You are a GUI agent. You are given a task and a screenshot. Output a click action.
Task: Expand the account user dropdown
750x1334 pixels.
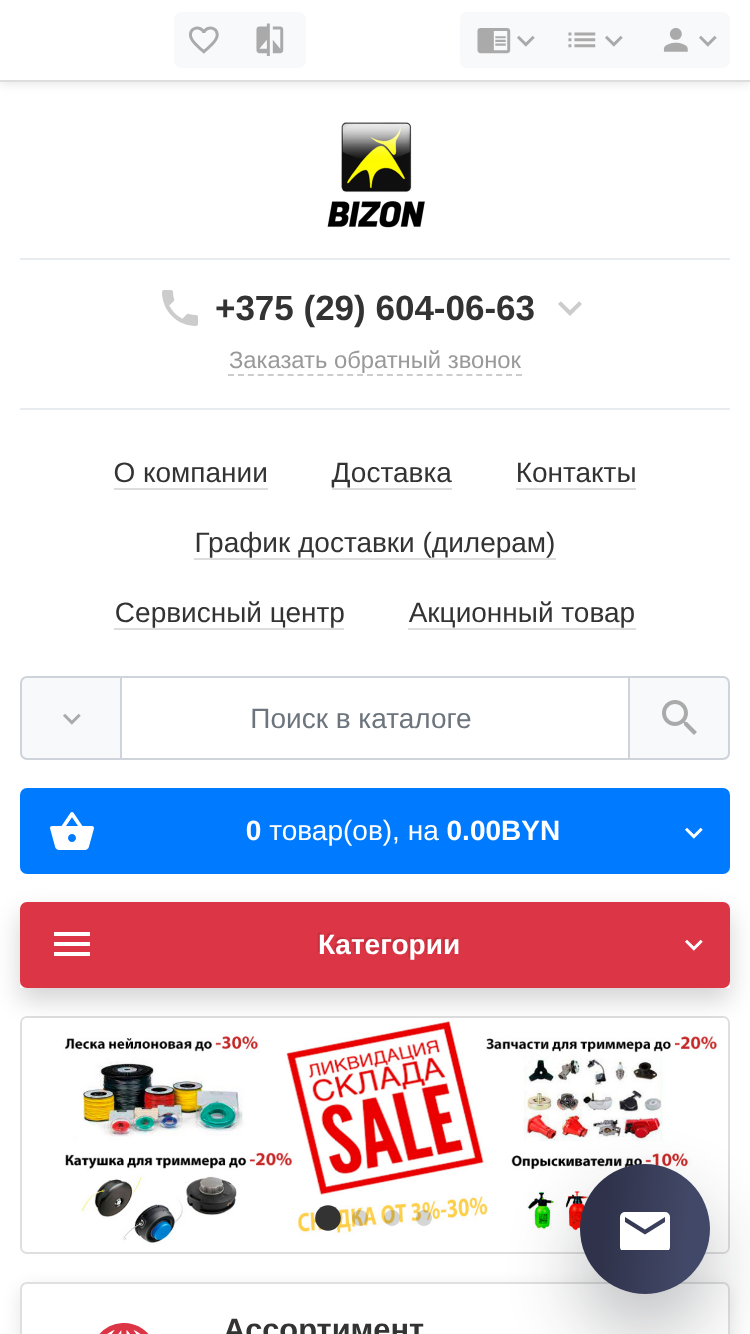690,40
